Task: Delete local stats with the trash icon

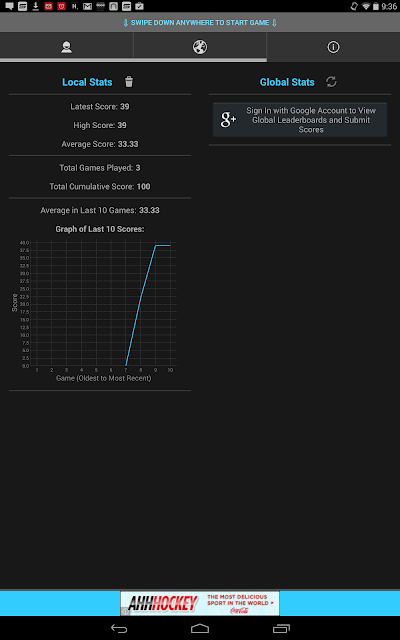Action: coord(129,82)
